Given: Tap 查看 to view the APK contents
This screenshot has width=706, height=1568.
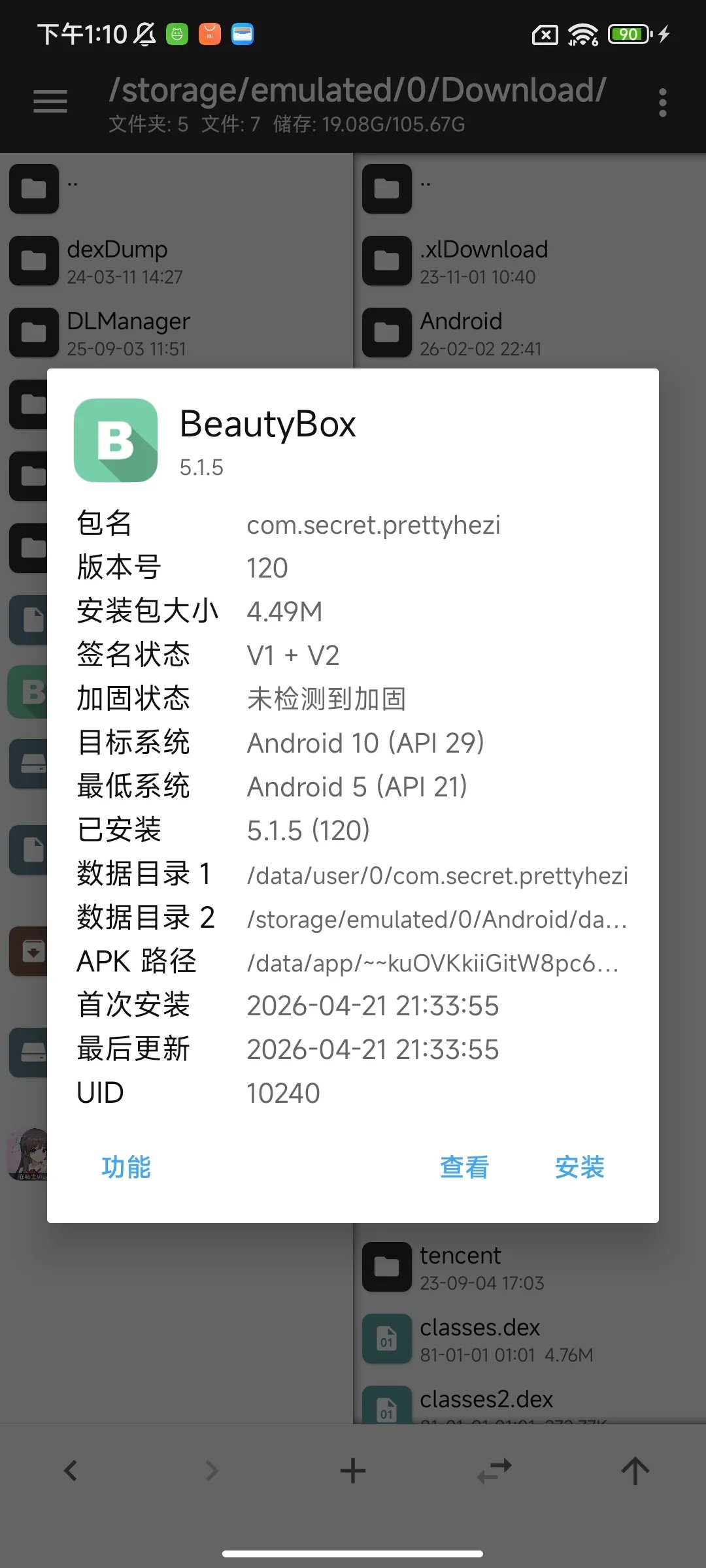Looking at the screenshot, I should pyautogui.click(x=464, y=1167).
